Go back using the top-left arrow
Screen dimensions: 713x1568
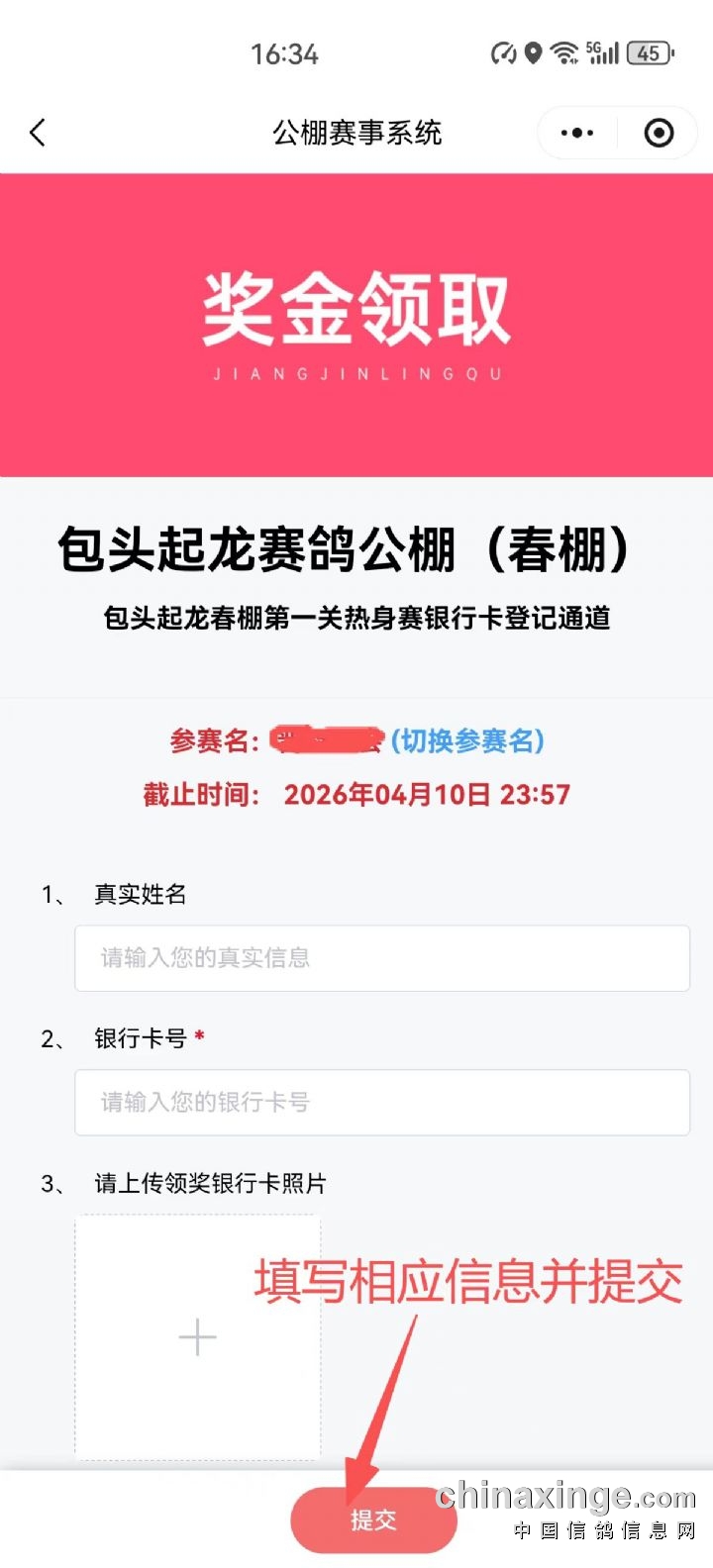(38, 133)
